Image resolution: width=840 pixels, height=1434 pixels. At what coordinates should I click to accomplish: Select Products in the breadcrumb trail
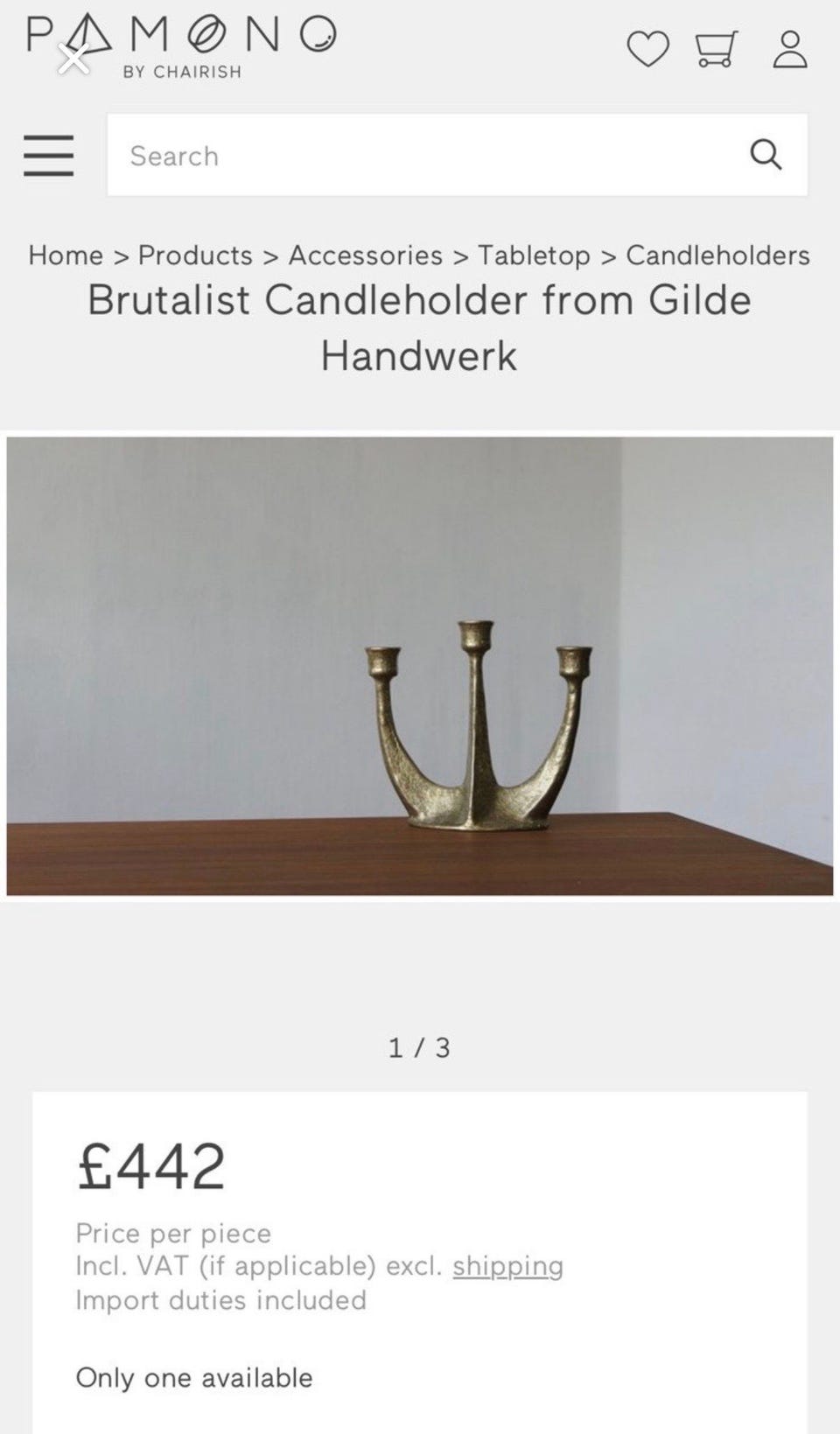(x=194, y=255)
